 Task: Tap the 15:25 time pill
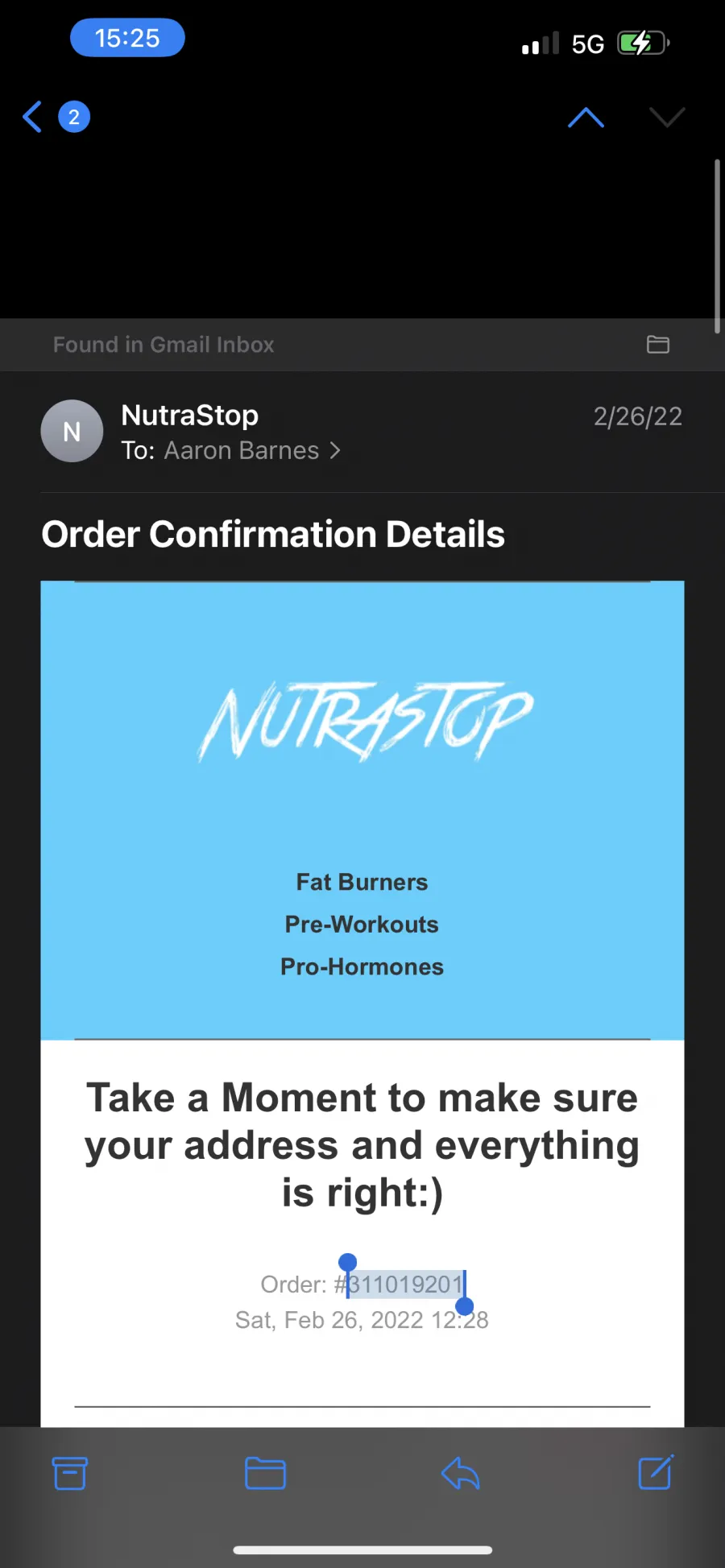pos(127,38)
